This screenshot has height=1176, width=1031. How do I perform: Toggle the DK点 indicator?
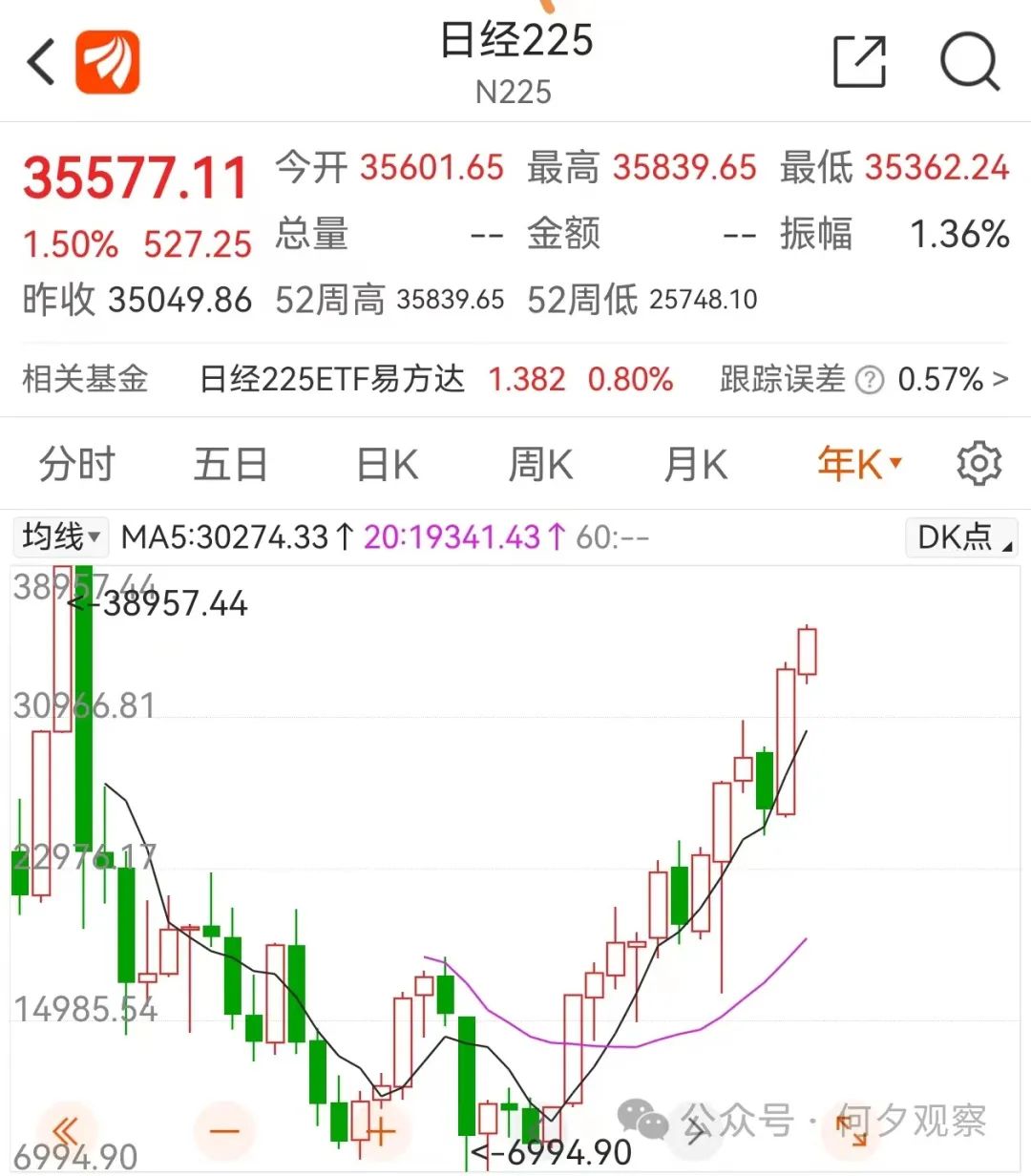[x=961, y=537]
